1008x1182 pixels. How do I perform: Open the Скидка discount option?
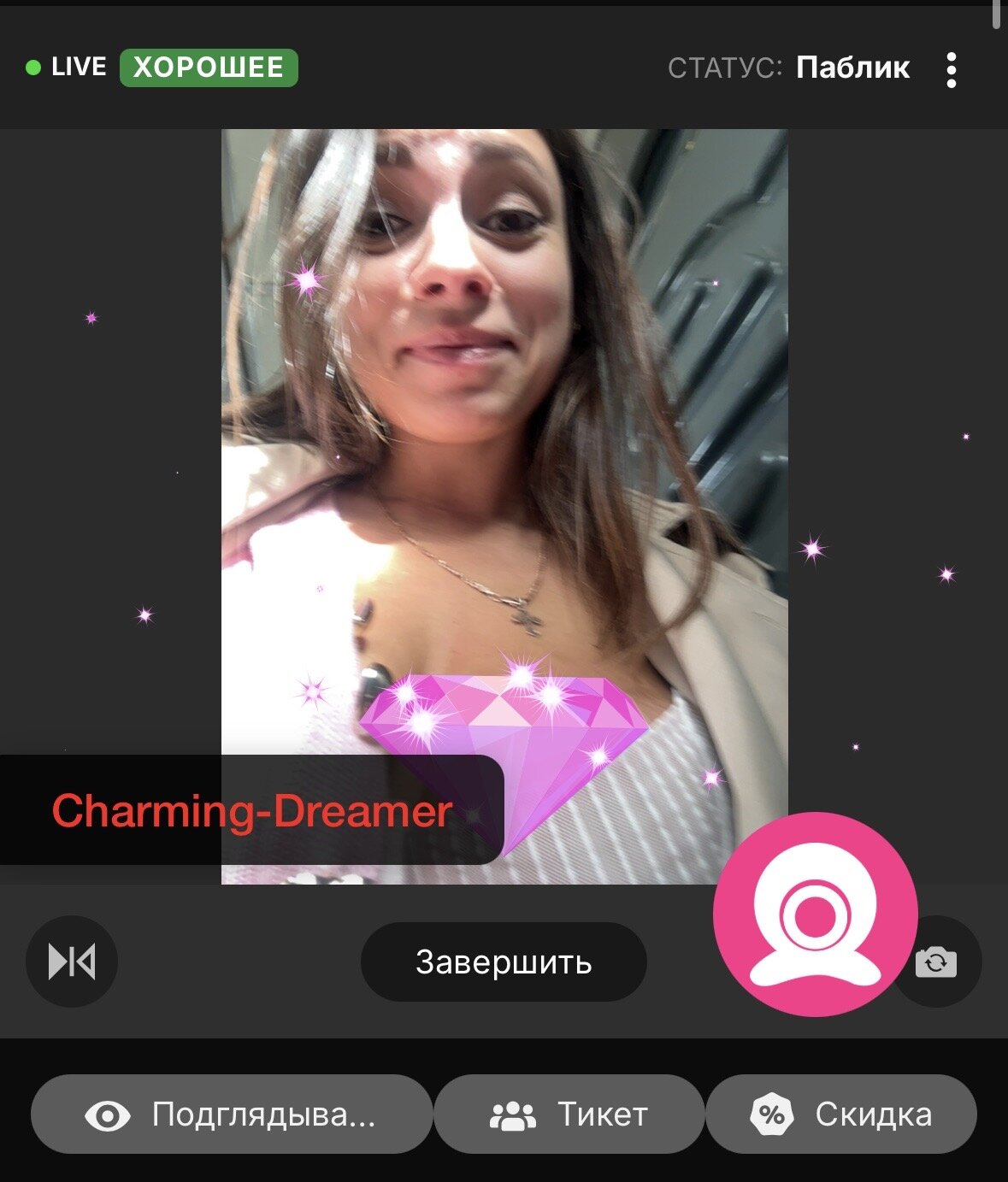(x=841, y=1114)
